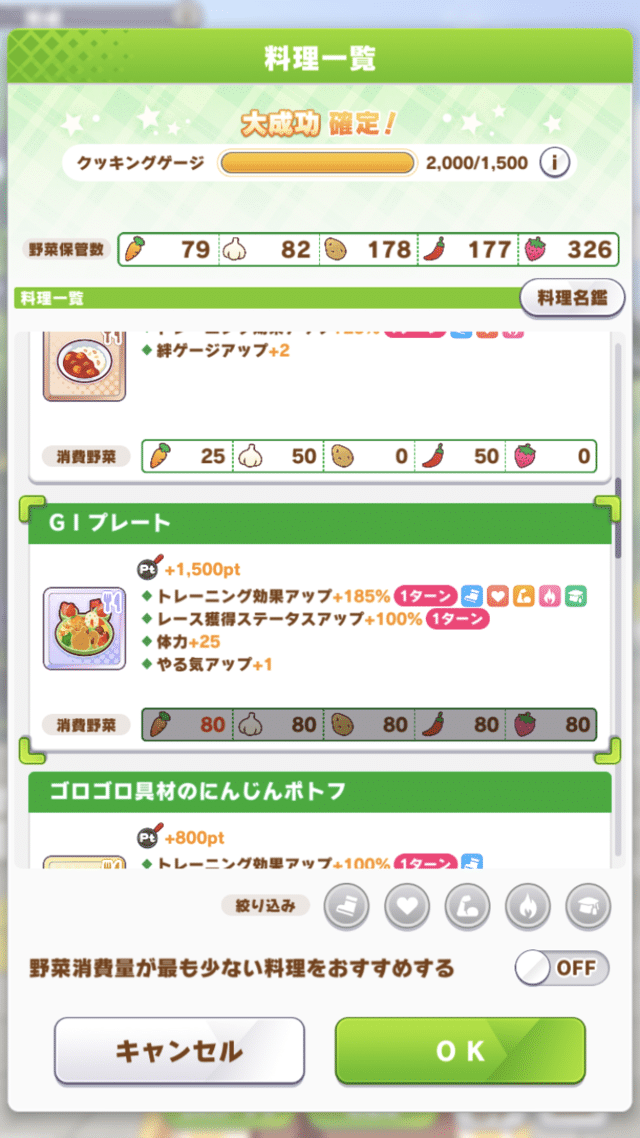Toggle recommend least vegetable consumption switch
Screen dimensions: 640x1138
pyautogui.click(x=561, y=968)
